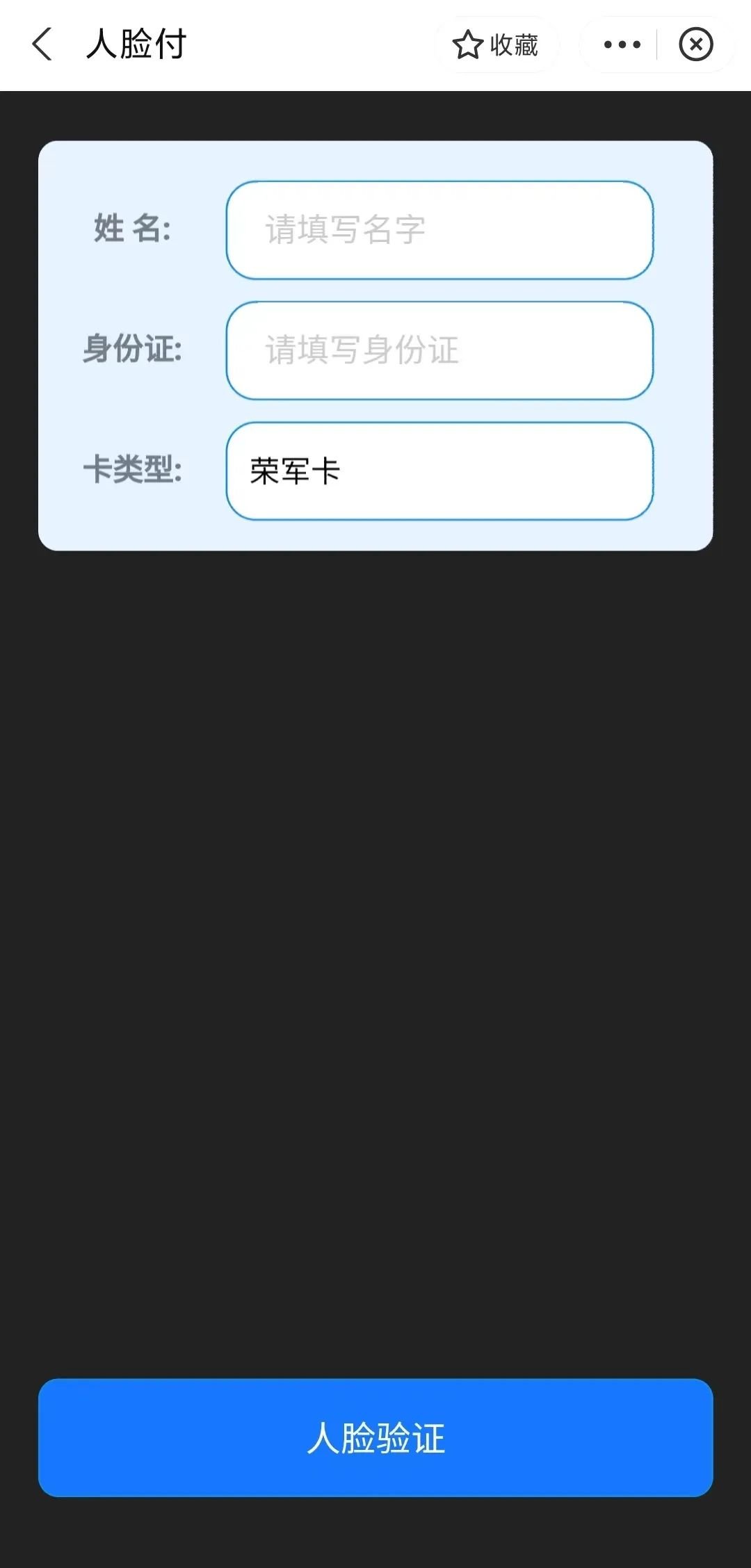Image resolution: width=751 pixels, height=1568 pixels.
Task: Focus the 姓名 name input field
Action: point(439,230)
